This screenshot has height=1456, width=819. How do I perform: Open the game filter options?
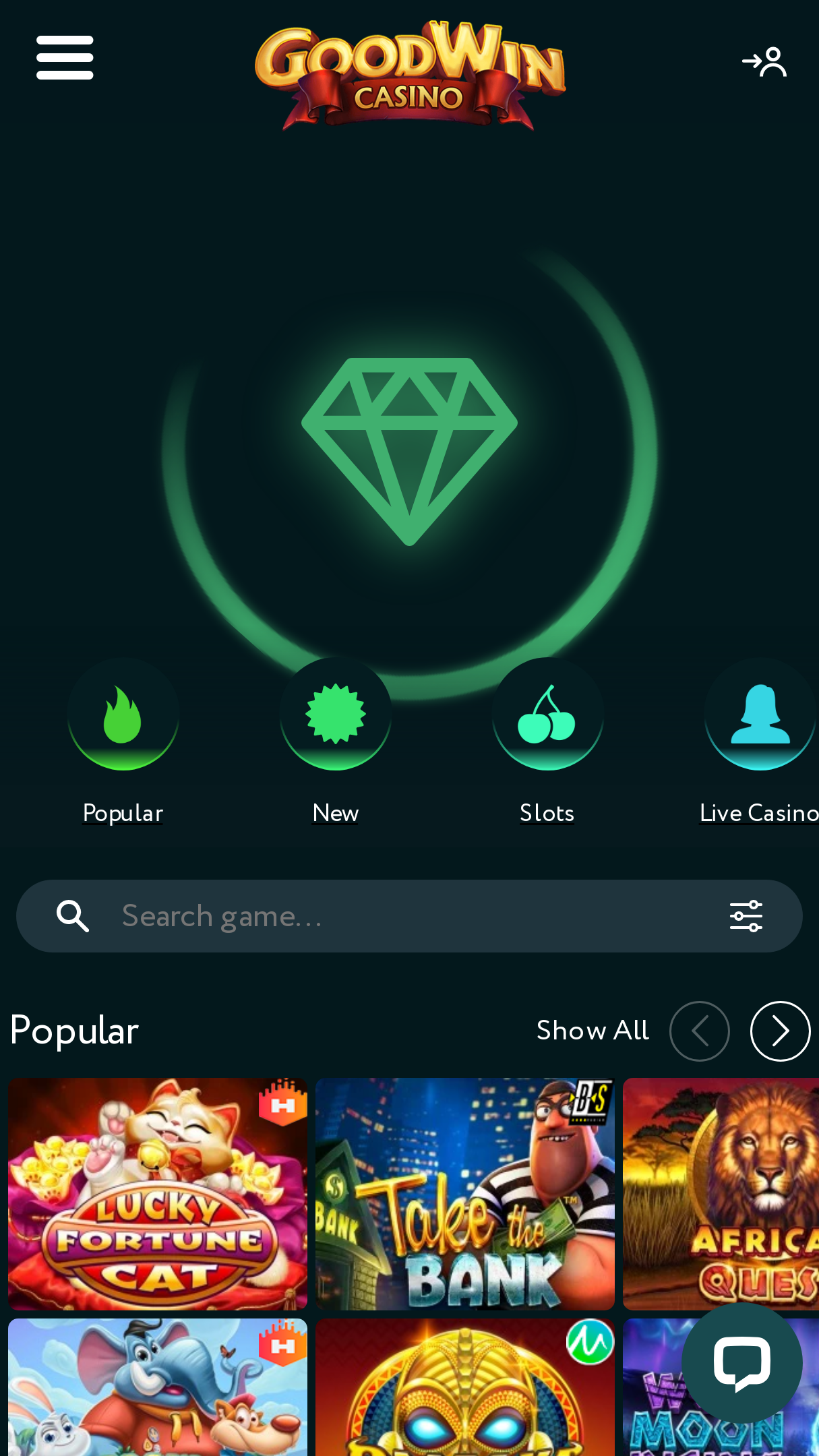click(x=746, y=916)
